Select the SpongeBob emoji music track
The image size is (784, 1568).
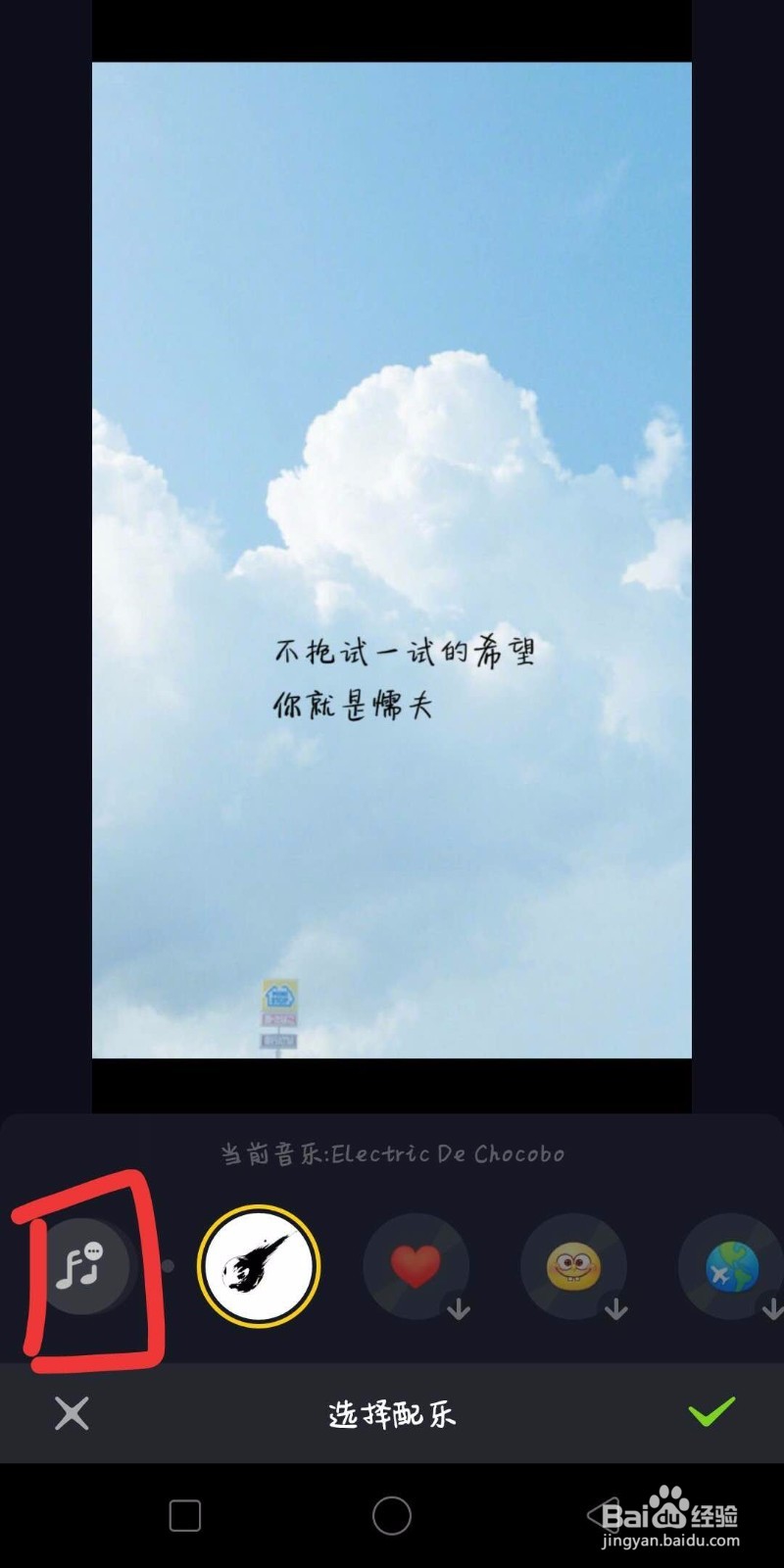pyautogui.click(x=575, y=1266)
